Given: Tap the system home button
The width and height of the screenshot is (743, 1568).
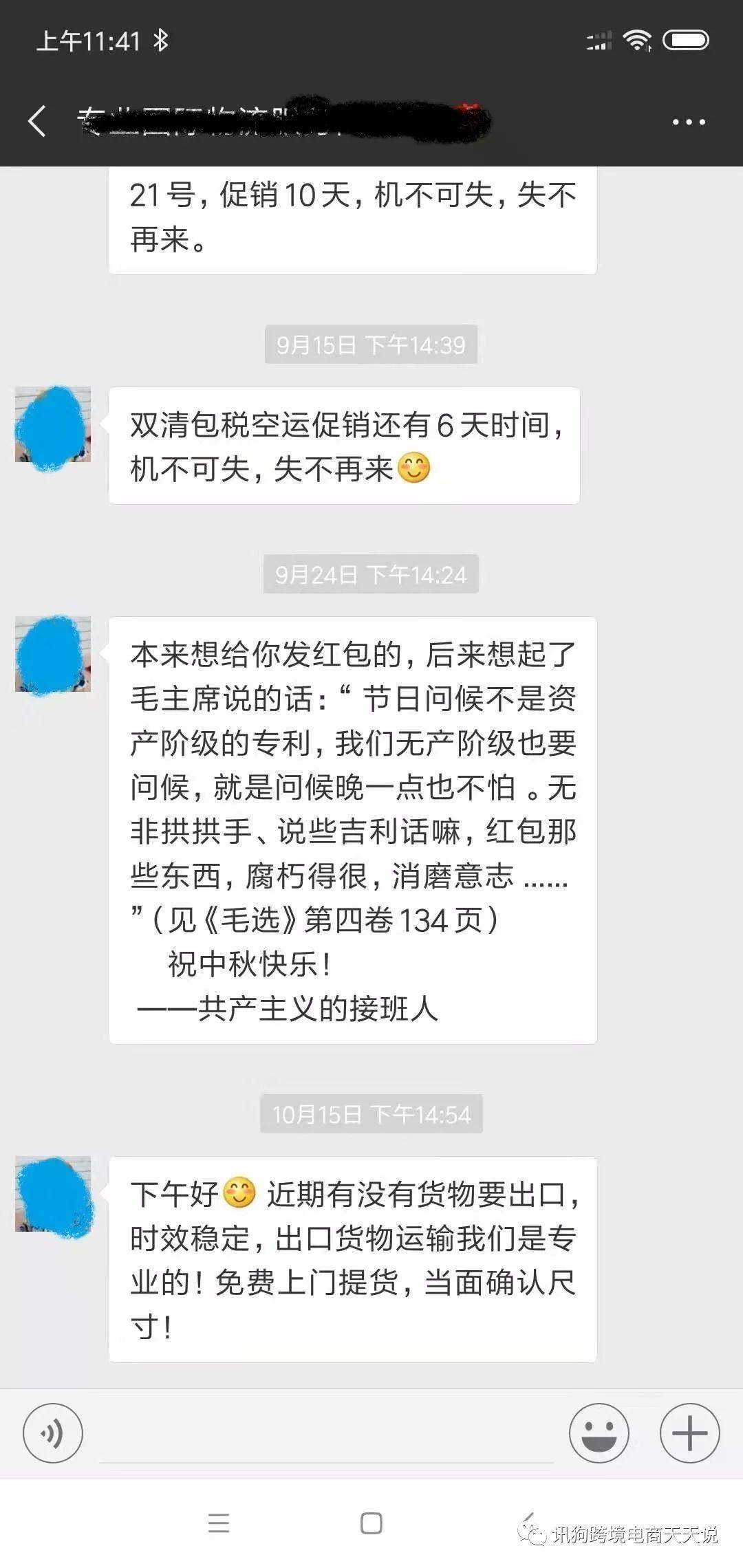Looking at the screenshot, I should tap(371, 1523).
